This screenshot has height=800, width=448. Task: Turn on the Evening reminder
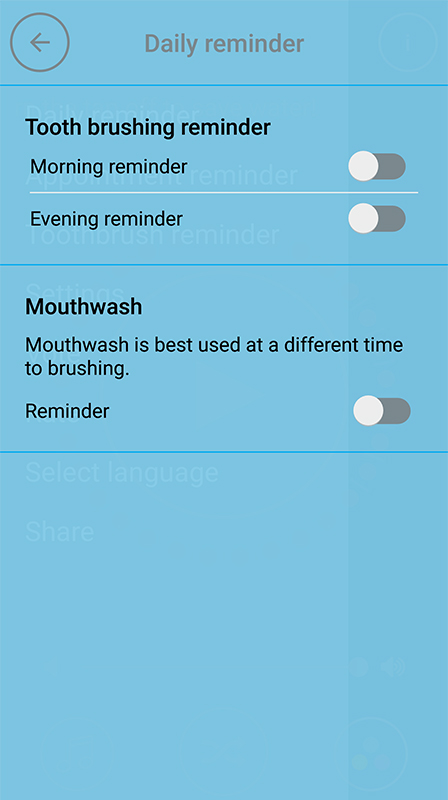(377, 218)
